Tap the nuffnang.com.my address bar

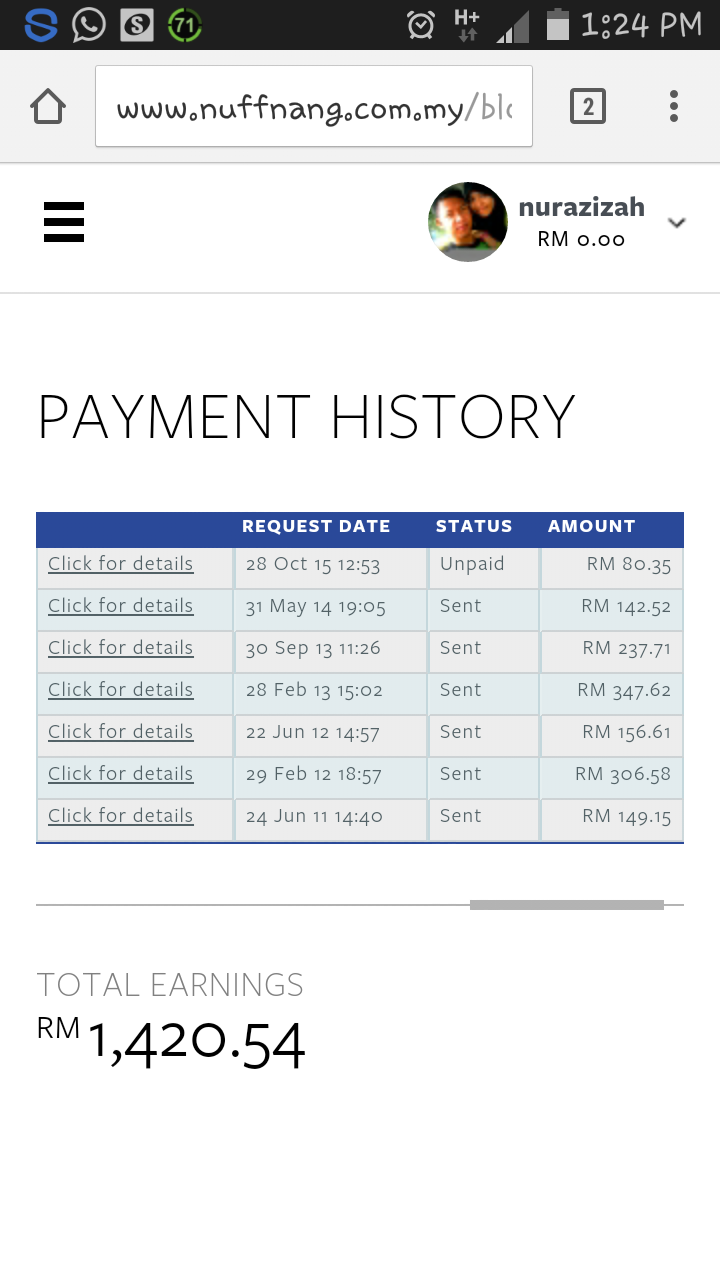point(314,107)
